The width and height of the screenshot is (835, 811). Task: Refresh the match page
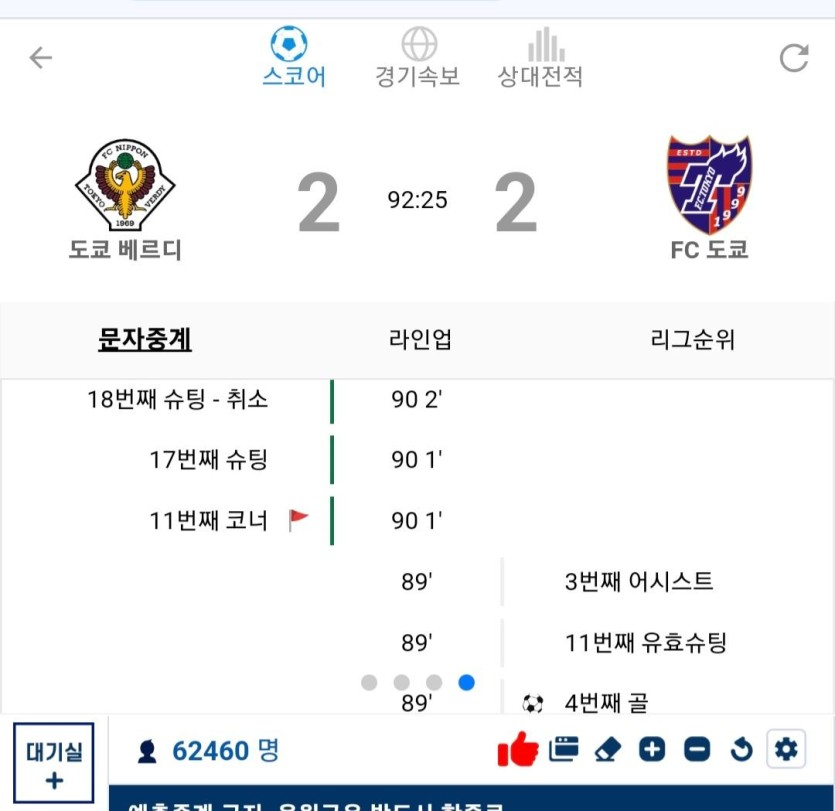(794, 58)
